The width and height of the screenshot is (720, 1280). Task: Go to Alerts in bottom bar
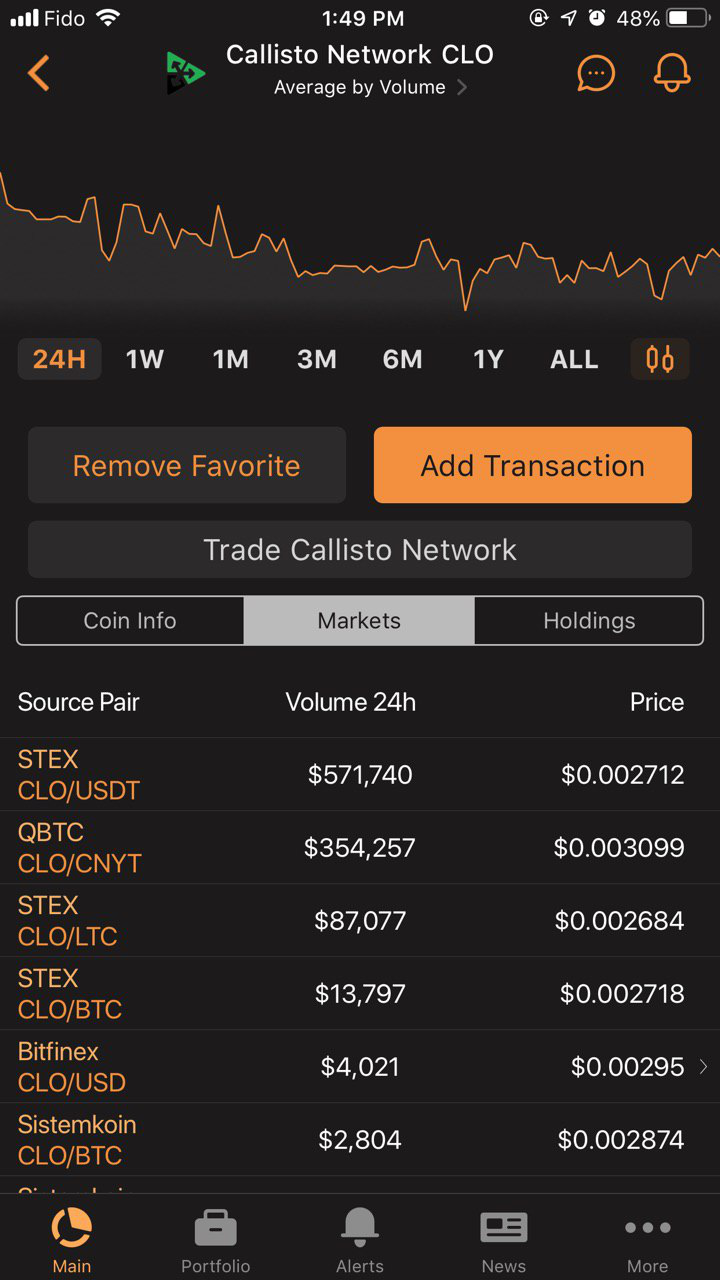[x=360, y=1240]
